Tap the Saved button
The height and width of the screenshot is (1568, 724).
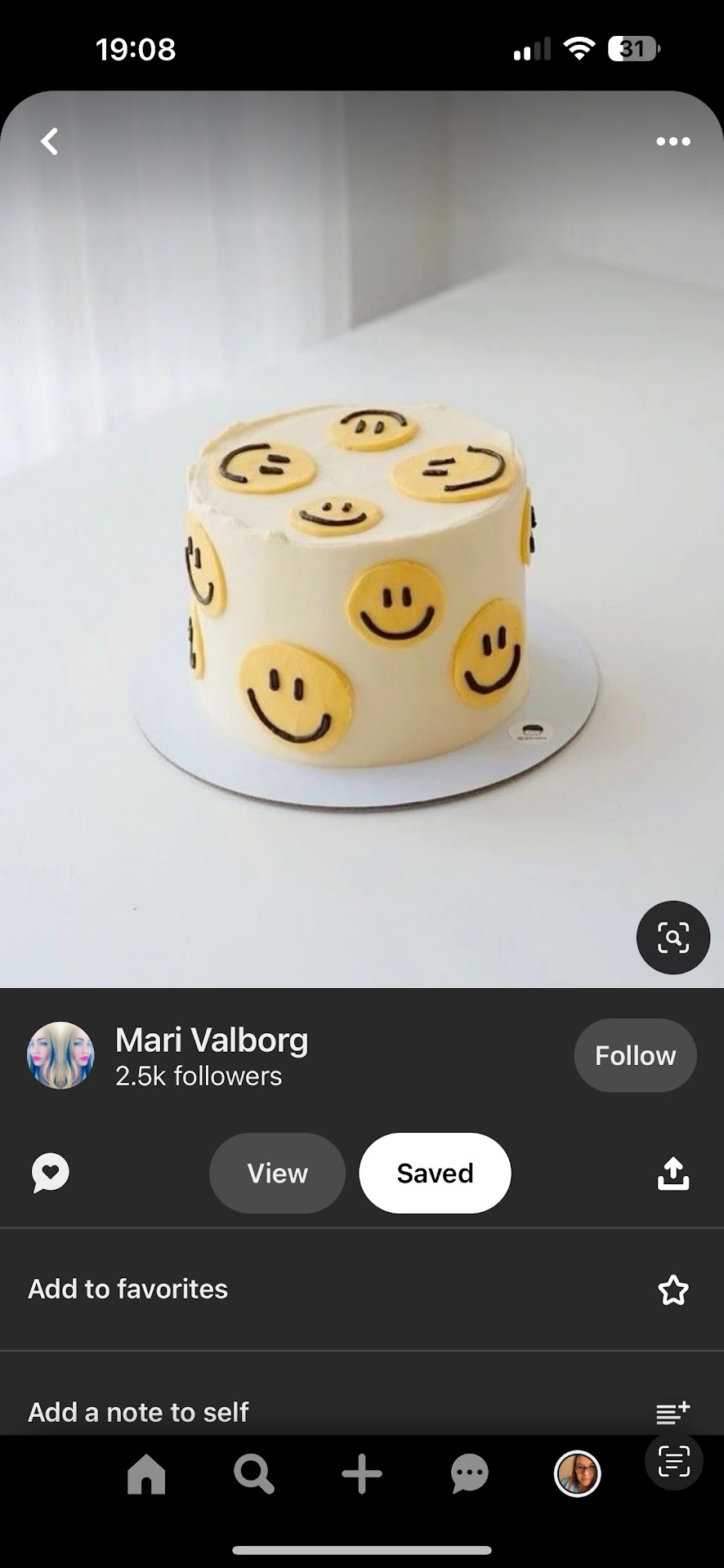(435, 1174)
